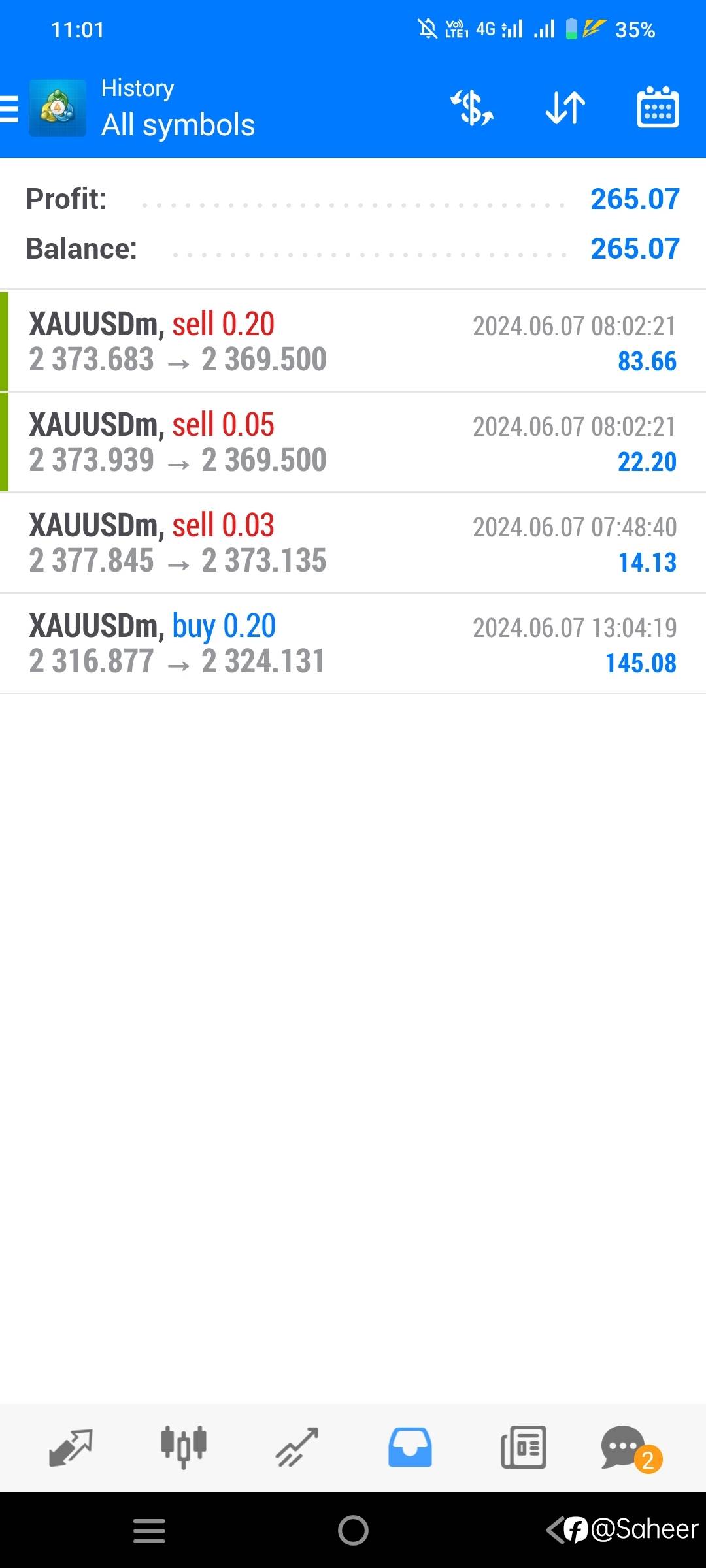This screenshot has width=706, height=1568.
Task: Tap the system home button
Action: point(353,1530)
